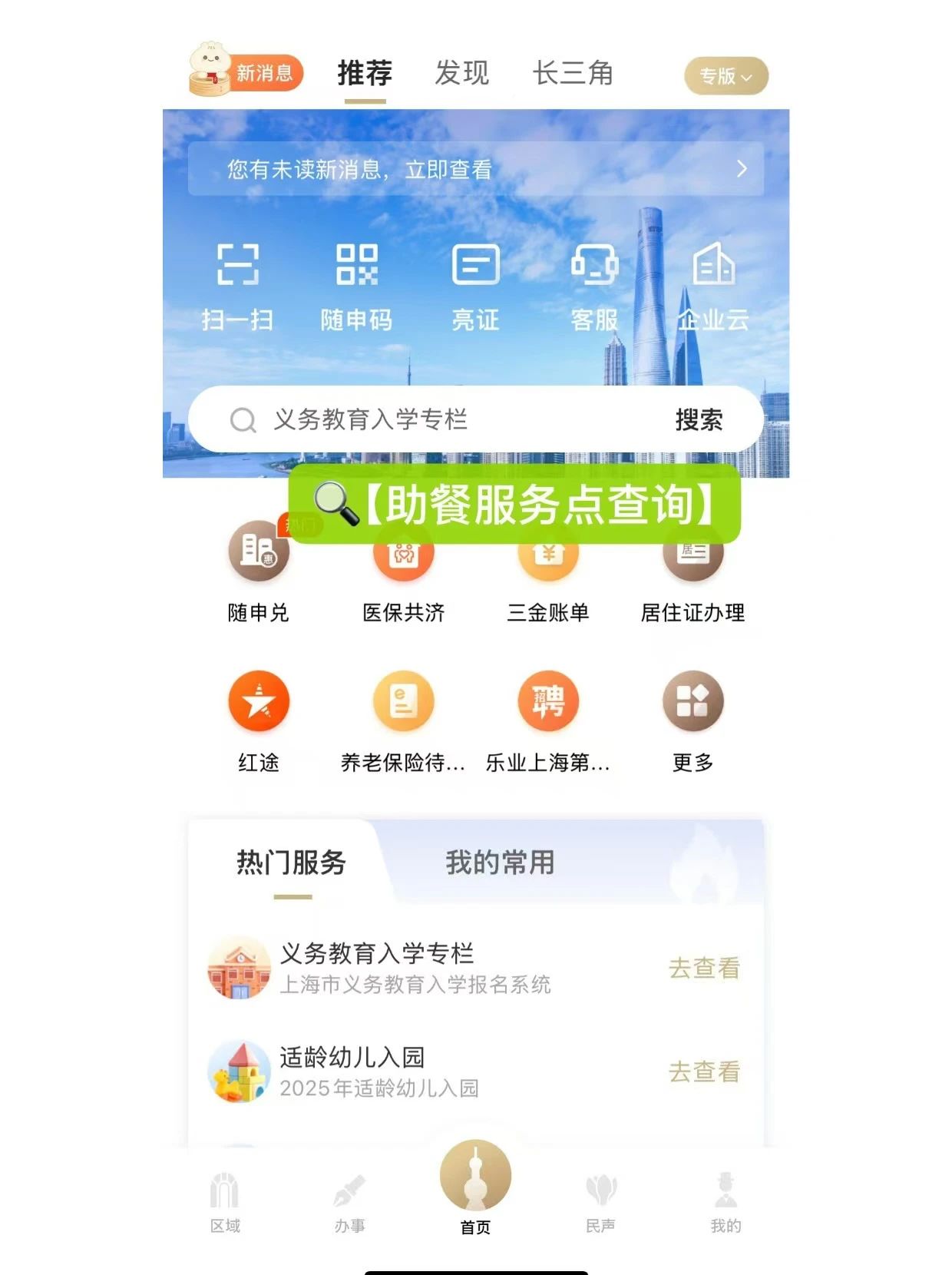Open 扫一扫 scanner

click(237, 286)
